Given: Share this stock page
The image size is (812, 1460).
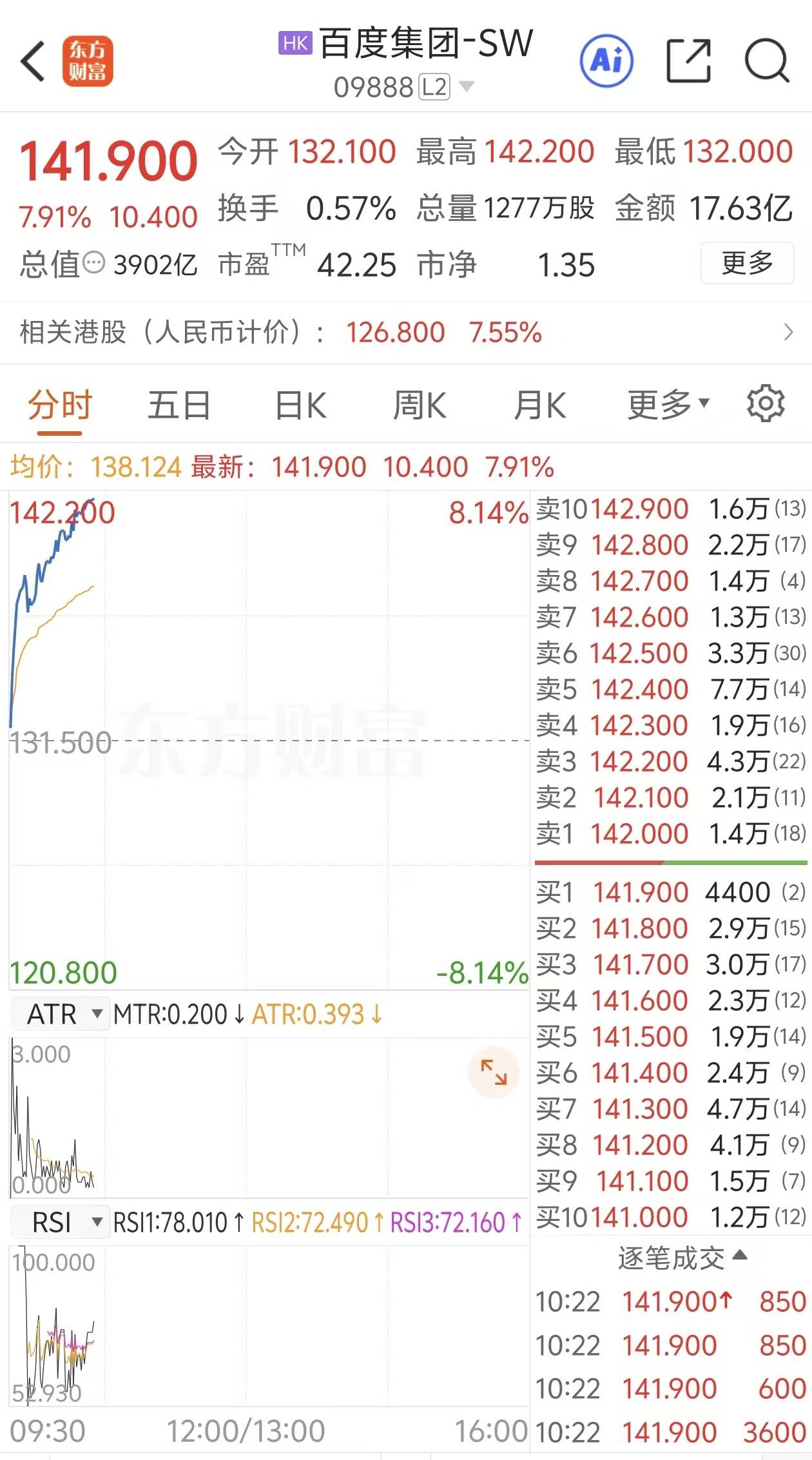Looking at the screenshot, I should click(x=688, y=62).
